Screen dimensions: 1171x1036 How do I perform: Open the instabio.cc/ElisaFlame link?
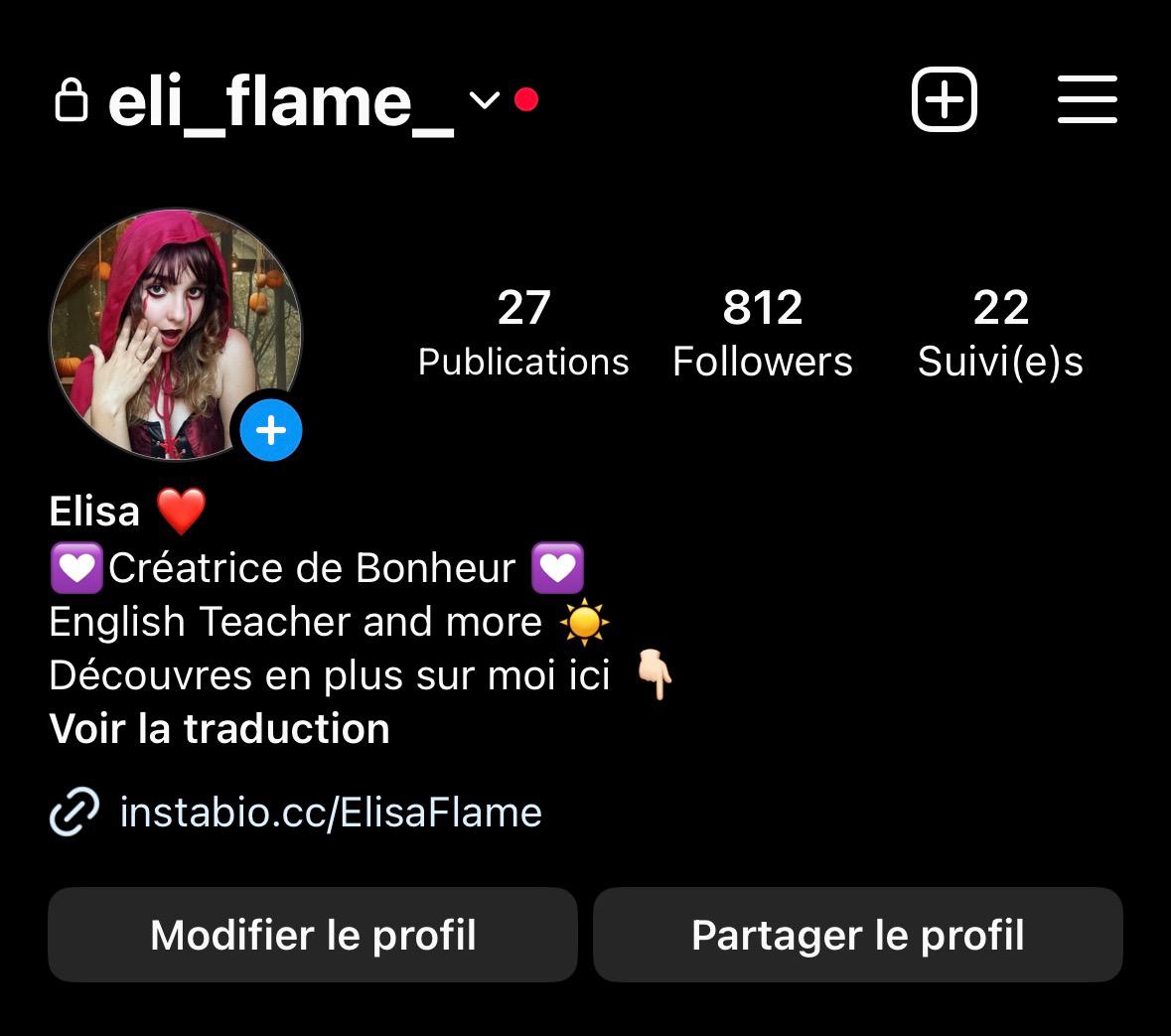click(x=330, y=813)
